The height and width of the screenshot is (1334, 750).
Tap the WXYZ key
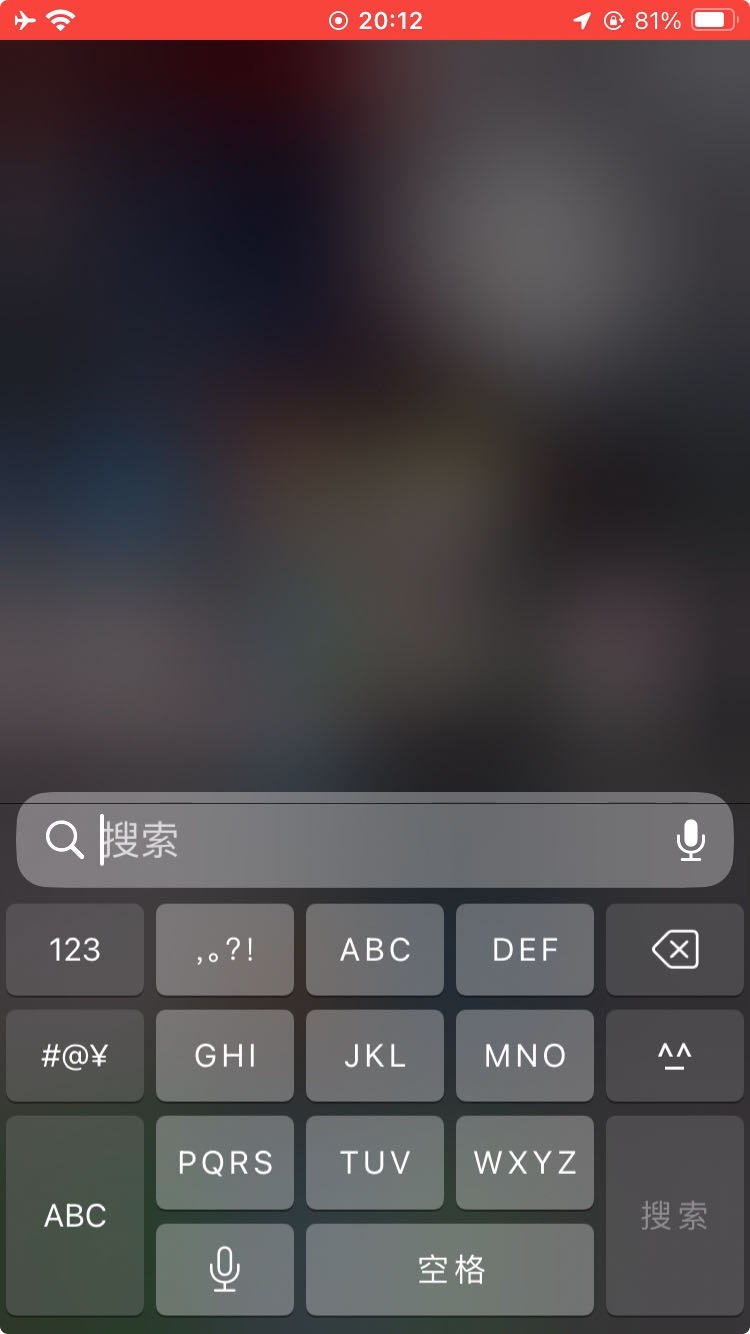point(525,1162)
